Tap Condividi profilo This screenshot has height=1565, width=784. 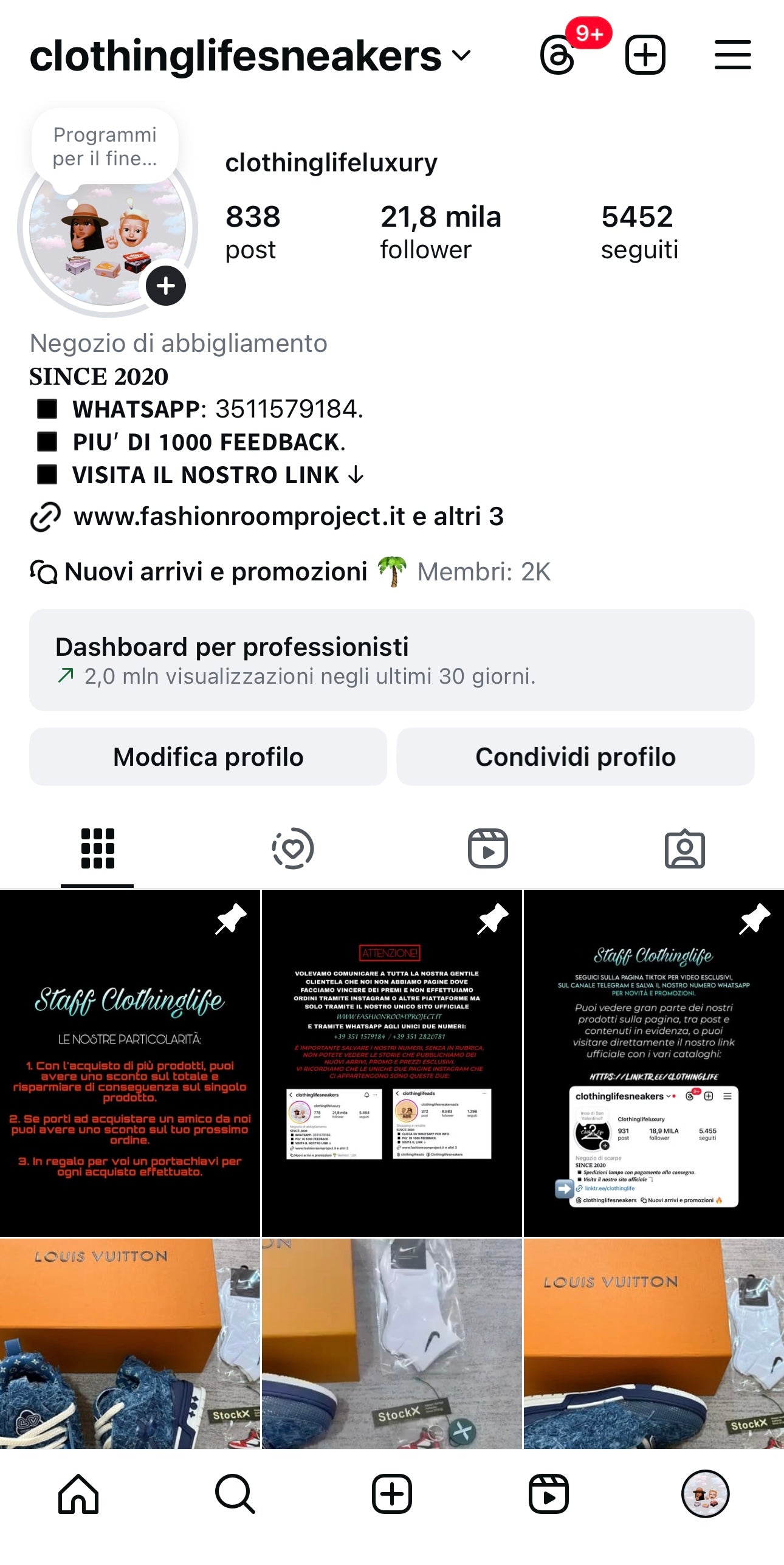pos(575,757)
